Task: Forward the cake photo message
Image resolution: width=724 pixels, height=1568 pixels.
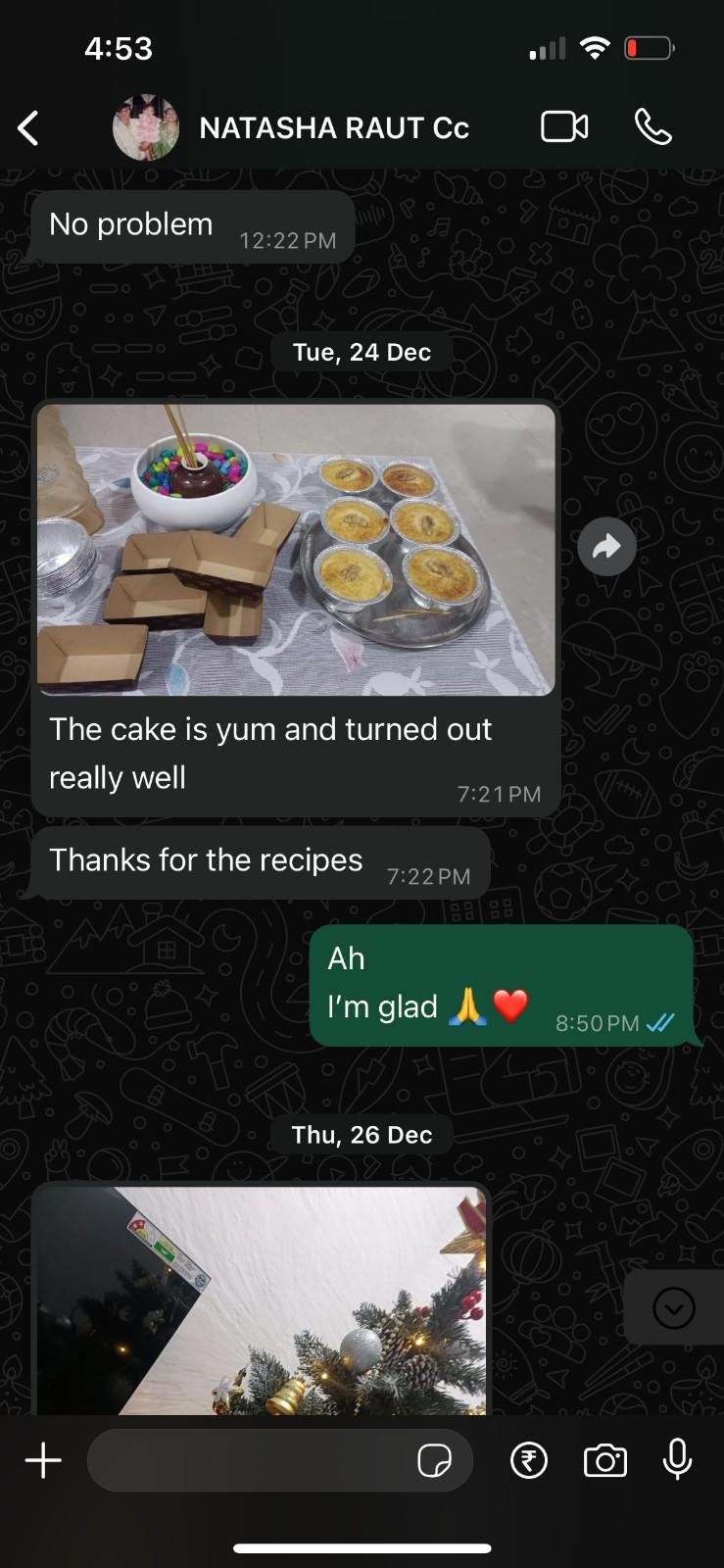Action: coord(606,546)
